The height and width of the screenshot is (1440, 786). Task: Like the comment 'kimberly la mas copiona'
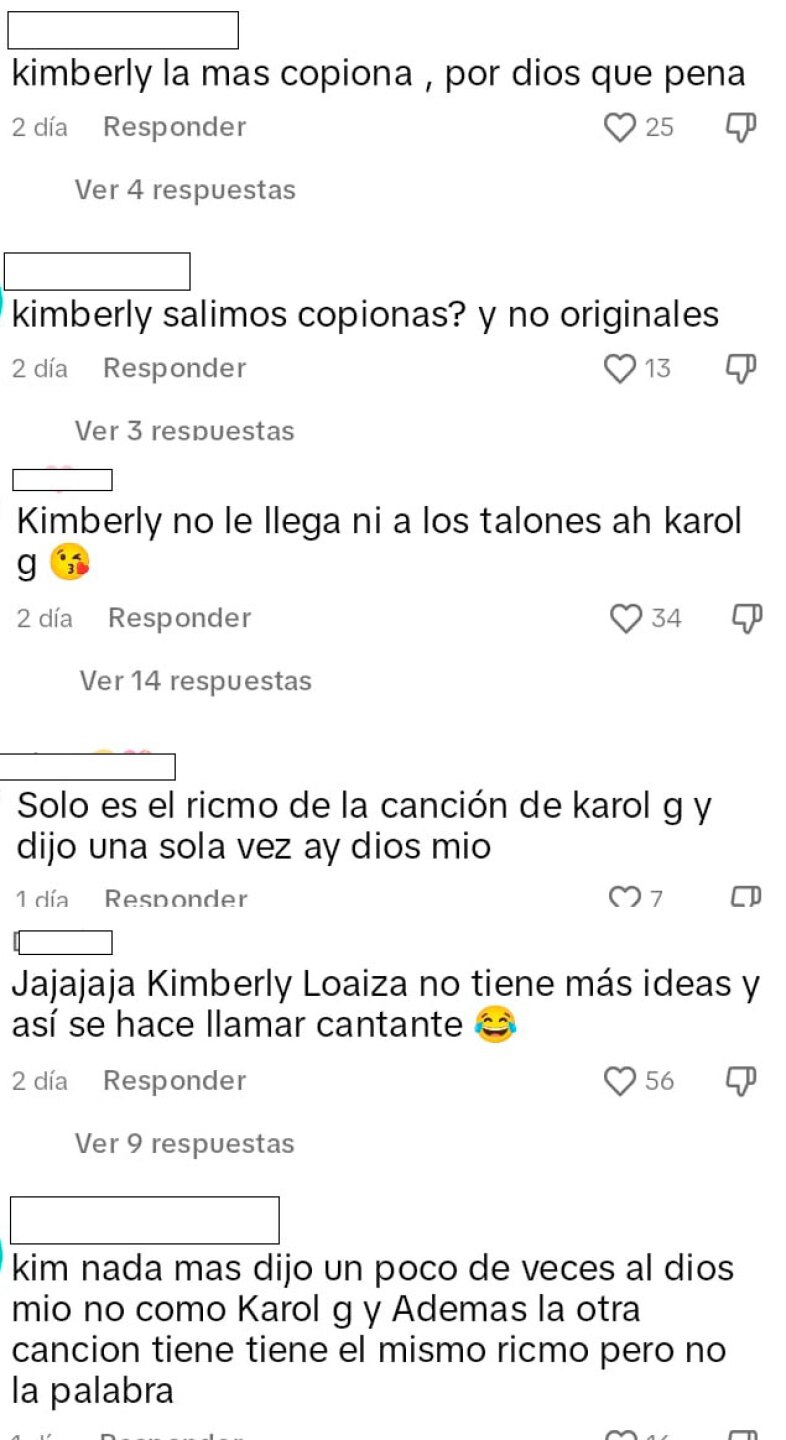tap(621, 128)
